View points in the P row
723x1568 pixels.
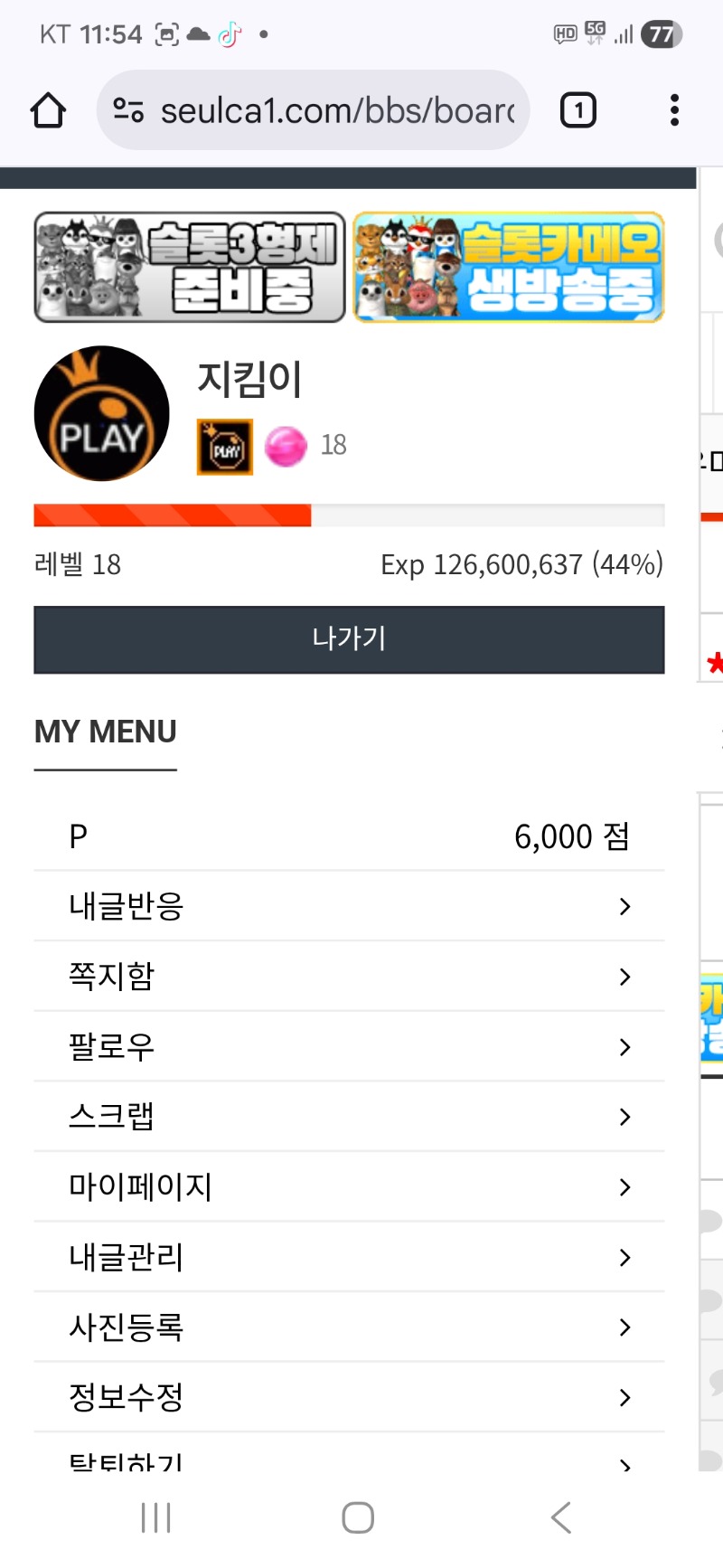pyautogui.click(x=349, y=836)
